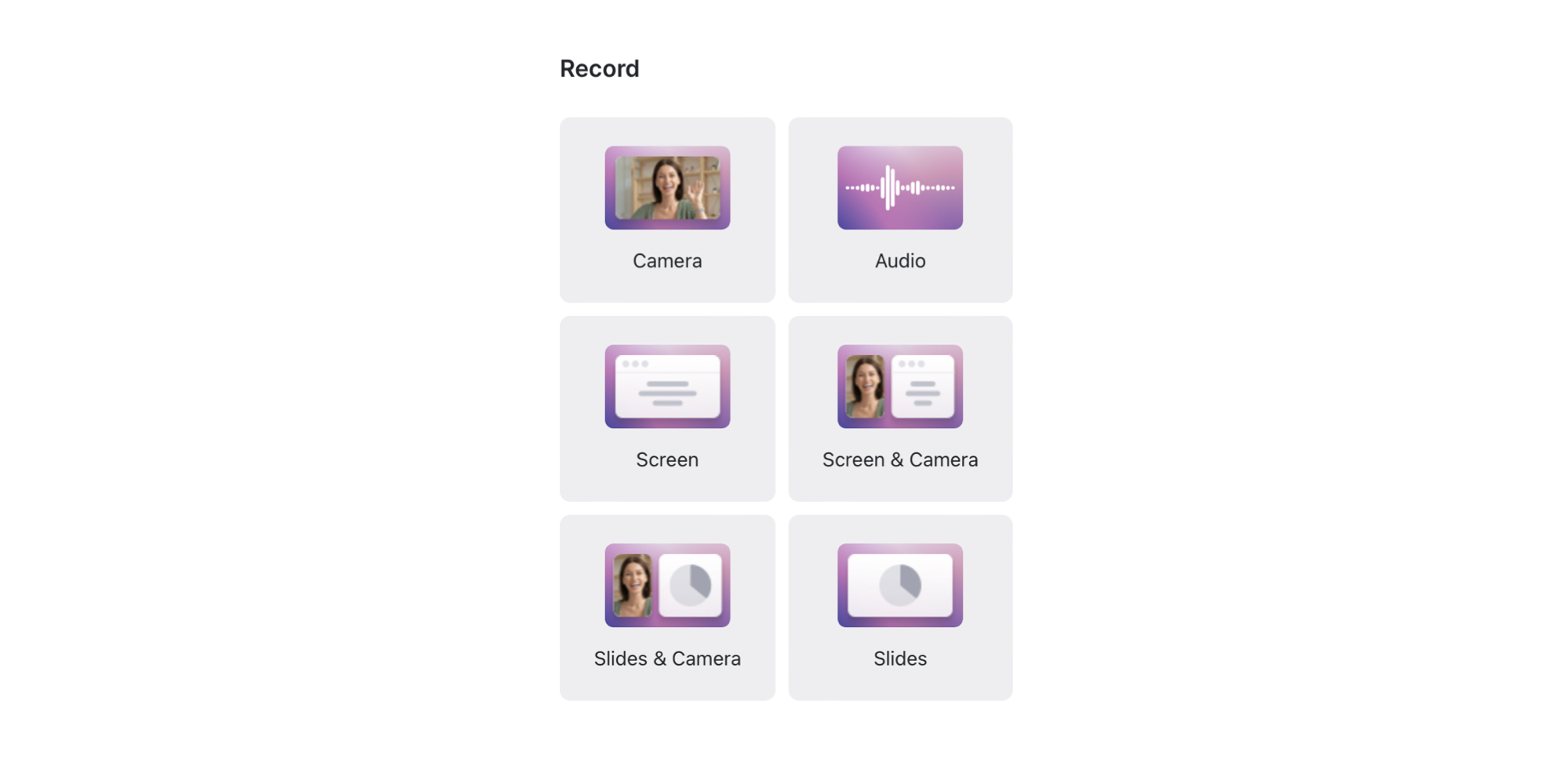This screenshot has height=784, width=1568.
Task: Select the Camera recording option
Action: click(667, 209)
